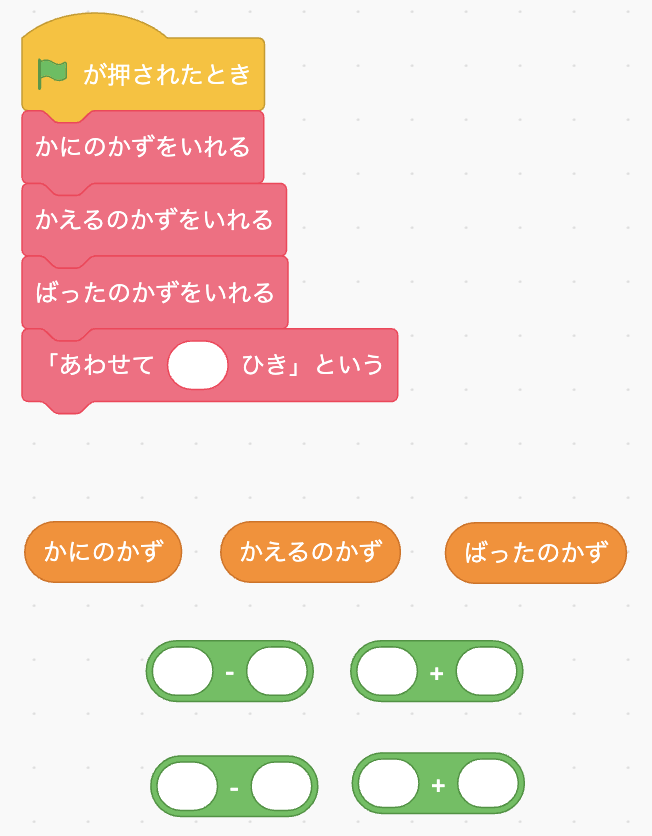
Task: Tap the 'ばったのかずをいれる' block
Action: point(154,292)
